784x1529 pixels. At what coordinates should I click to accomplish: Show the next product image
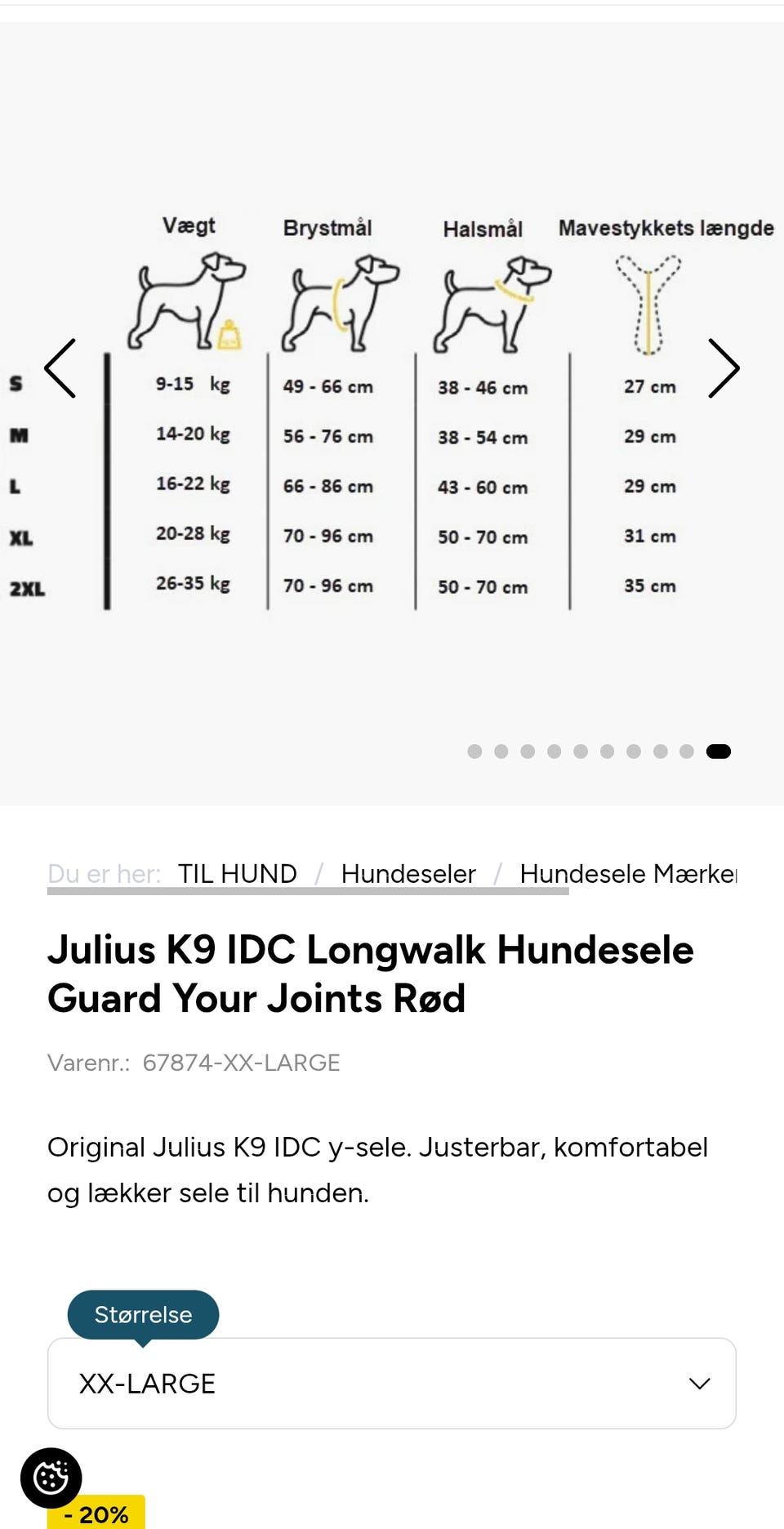(x=724, y=368)
